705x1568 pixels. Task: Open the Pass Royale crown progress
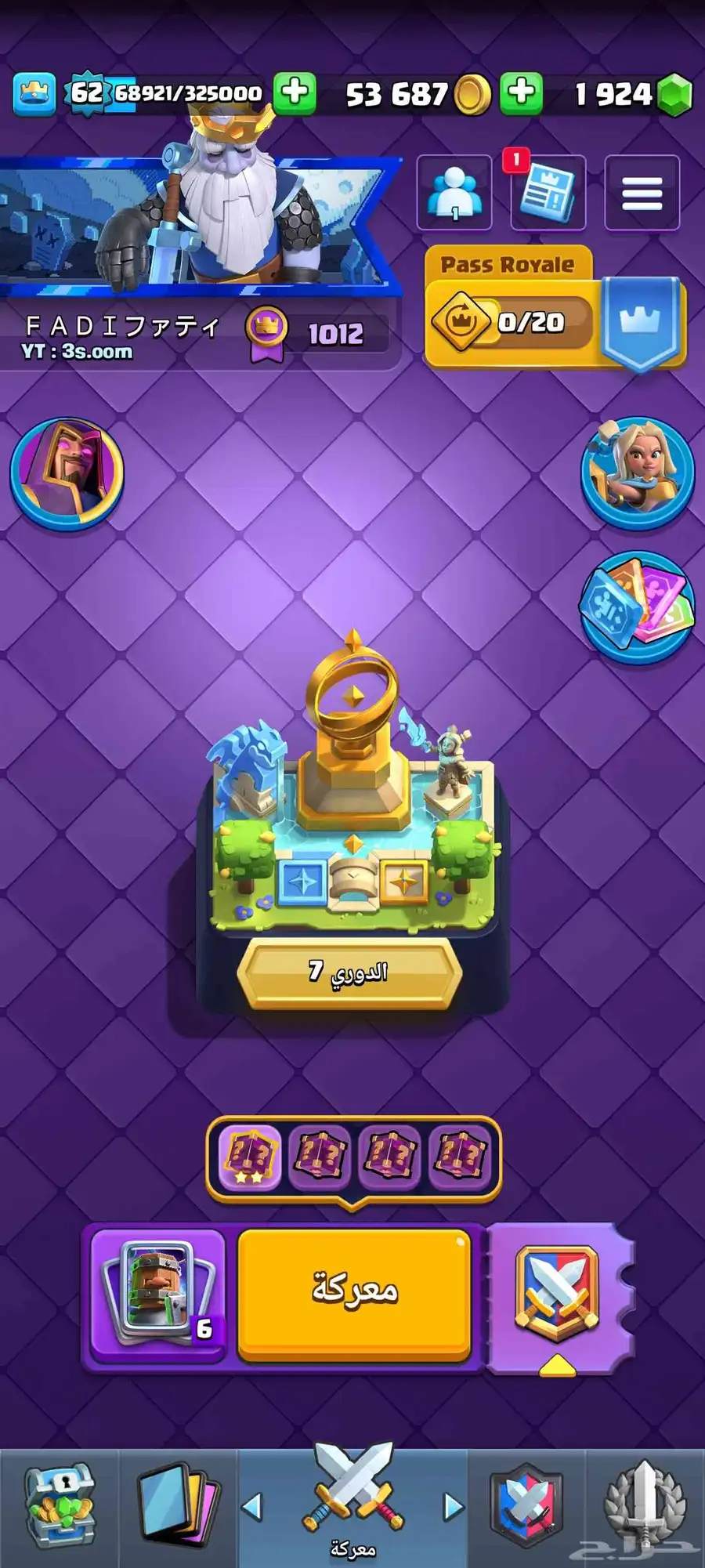tap(509, 321)
